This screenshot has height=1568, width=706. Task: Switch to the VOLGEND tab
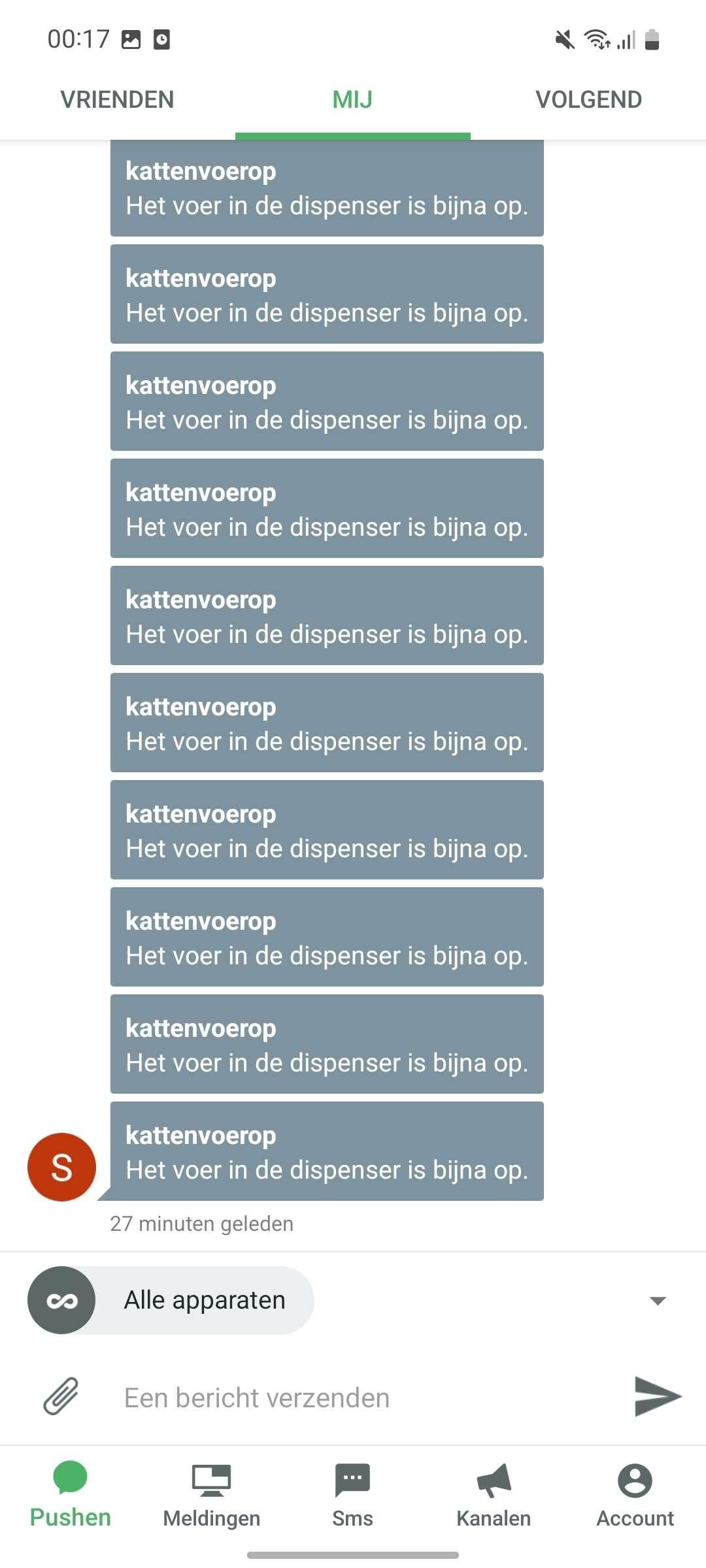coord(588,100)
